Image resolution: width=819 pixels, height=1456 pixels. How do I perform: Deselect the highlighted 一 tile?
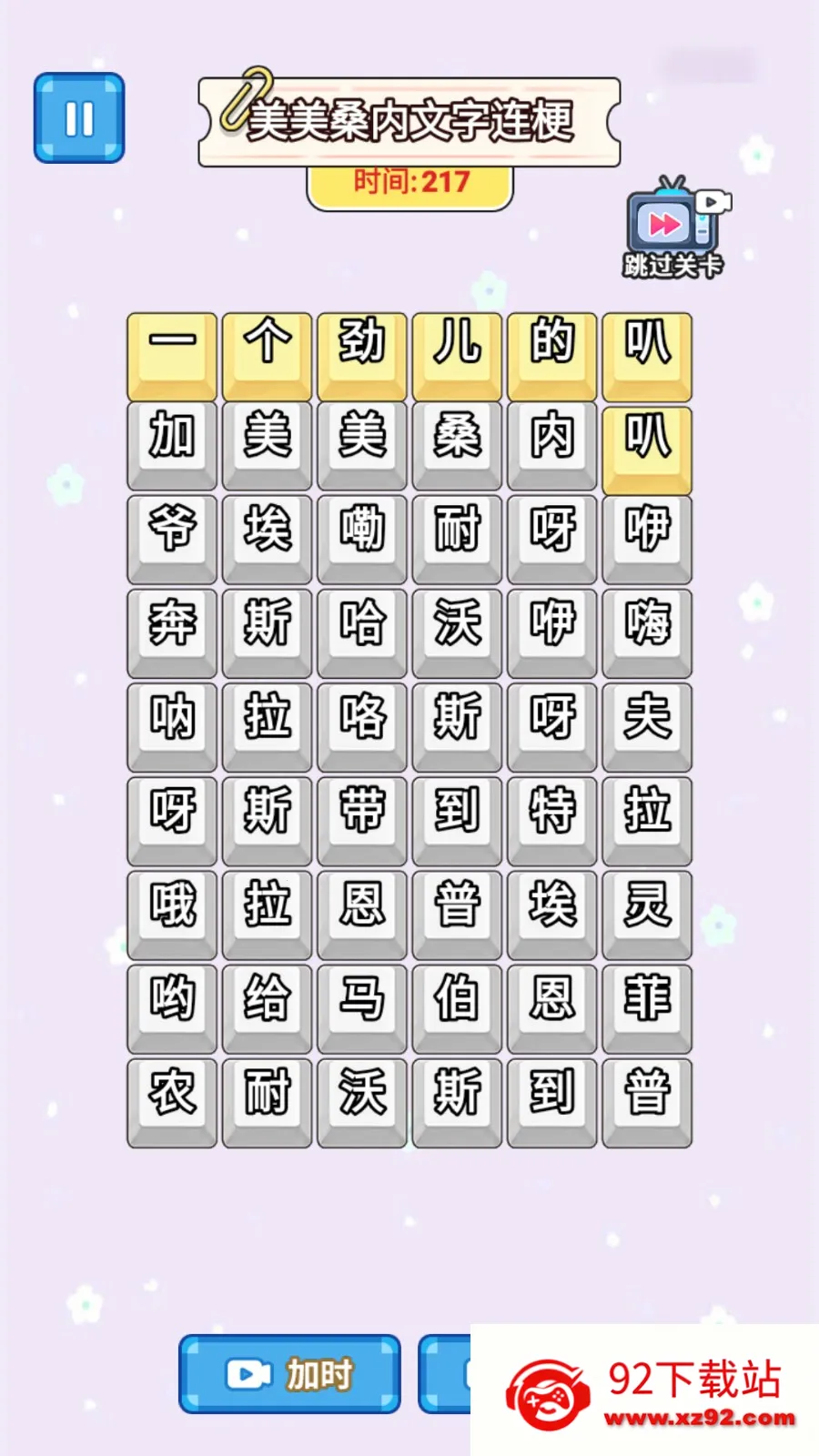pos(172,353)
